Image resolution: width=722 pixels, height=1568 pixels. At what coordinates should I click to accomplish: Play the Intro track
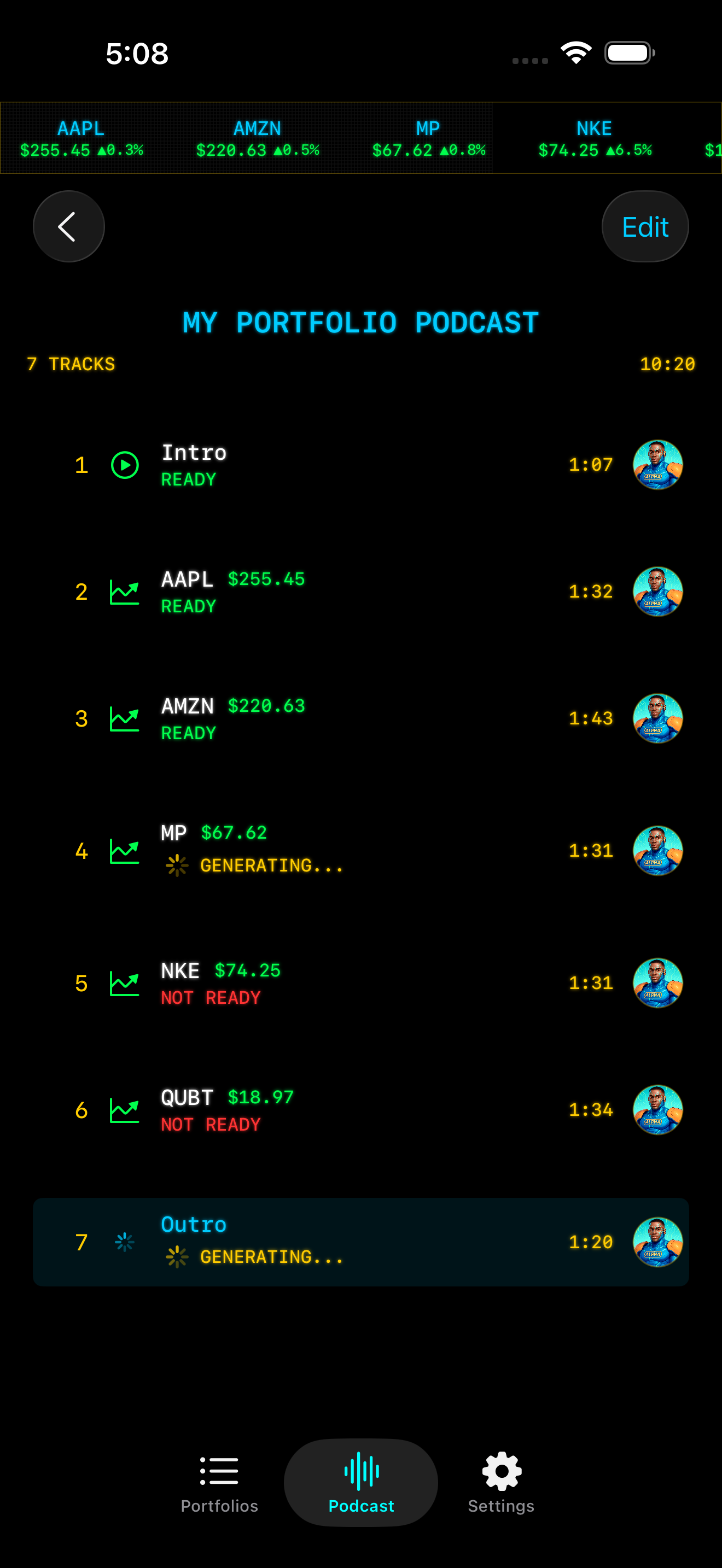(x=125, y=465)
